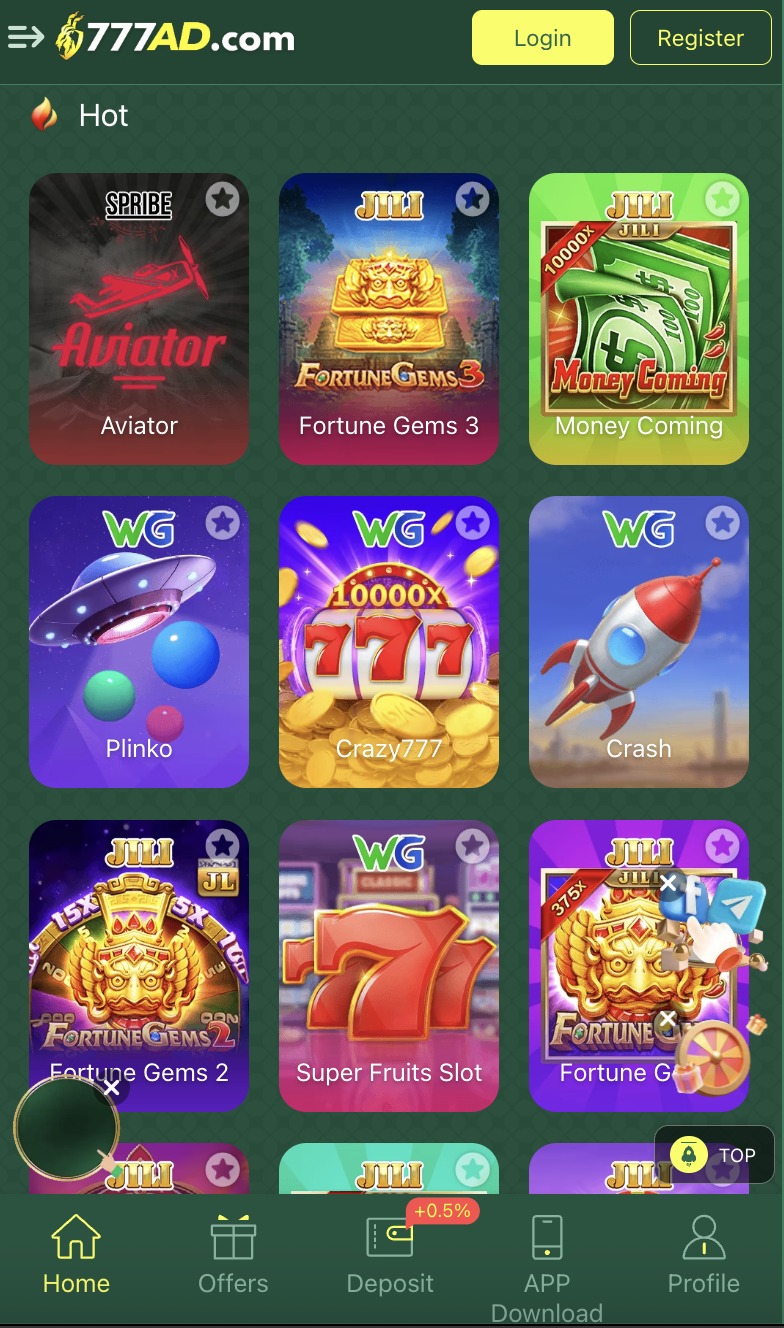Favorite the Aviator game with its star
The width and height of the screenshot is (784, 1328).
tap(222, 199)
